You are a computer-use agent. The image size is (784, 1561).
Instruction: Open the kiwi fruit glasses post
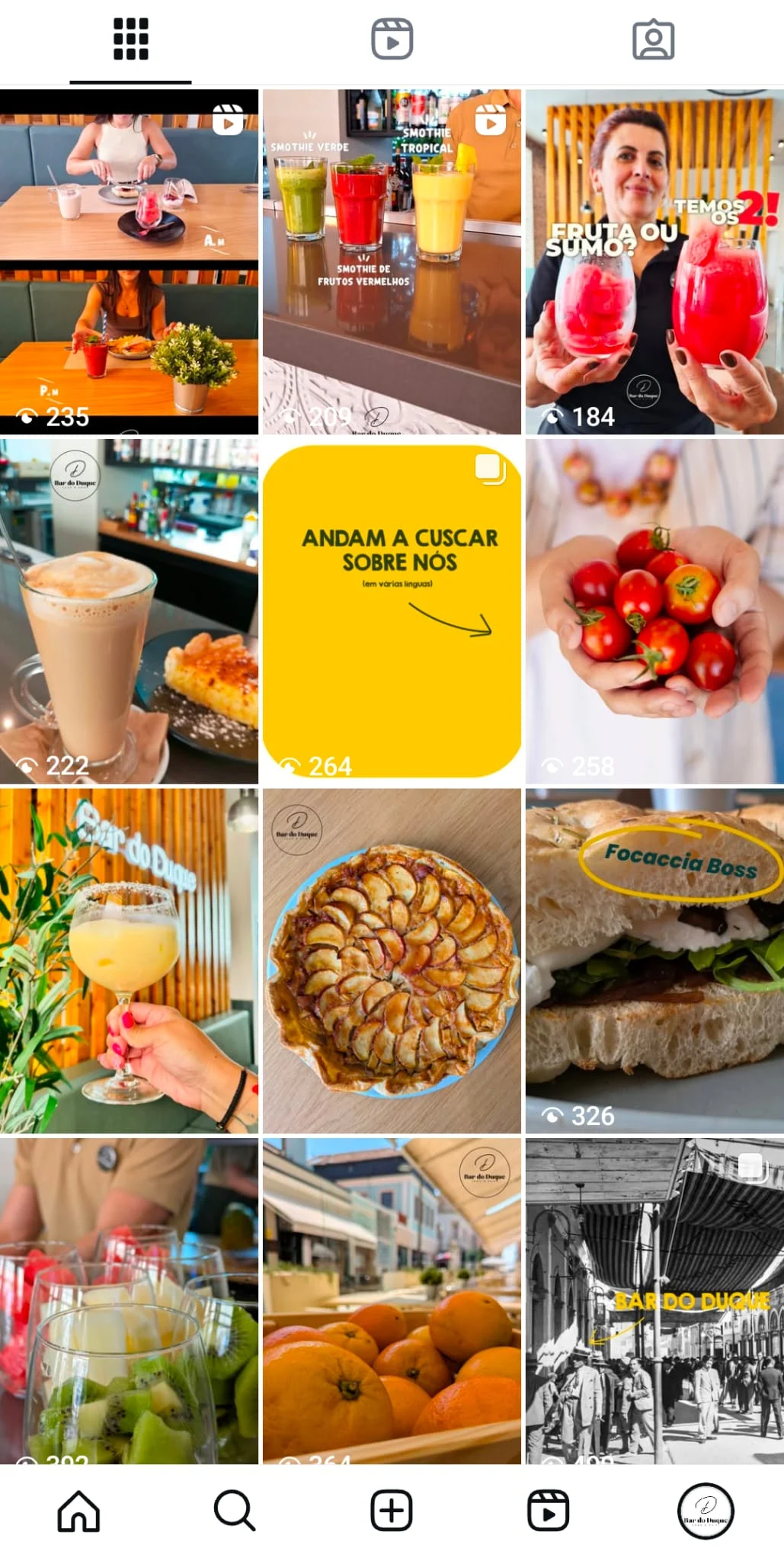click(129, 1300)
